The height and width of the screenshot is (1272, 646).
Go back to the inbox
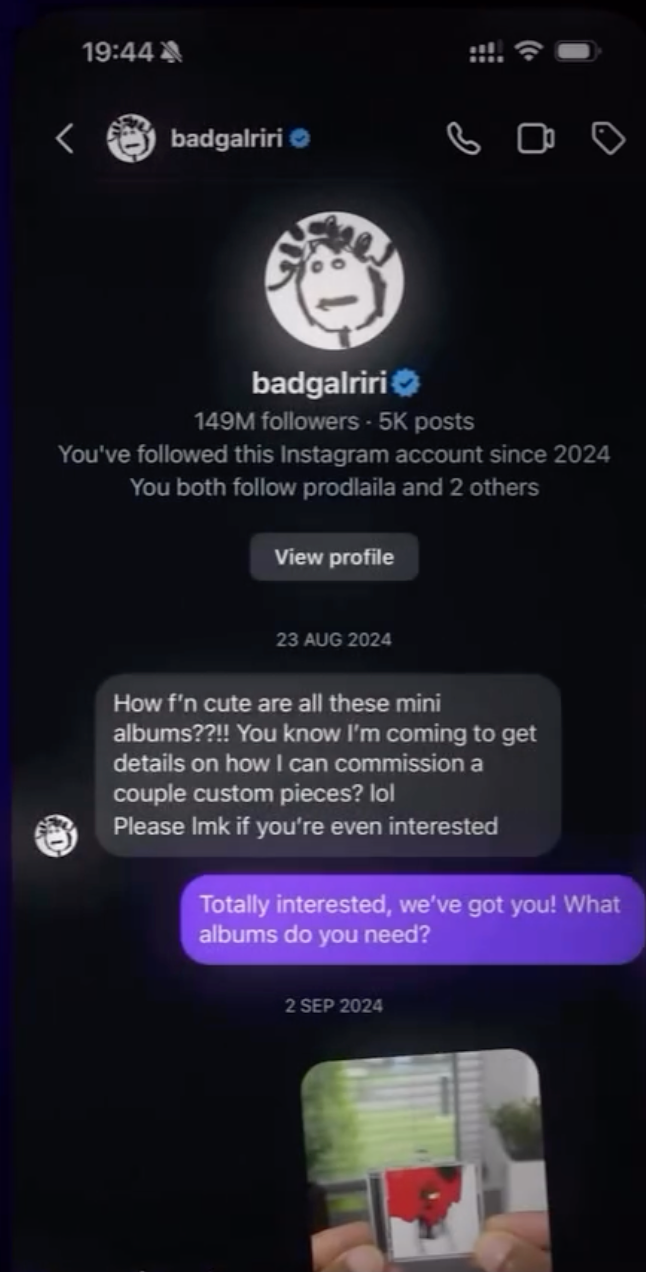point(65,139)
